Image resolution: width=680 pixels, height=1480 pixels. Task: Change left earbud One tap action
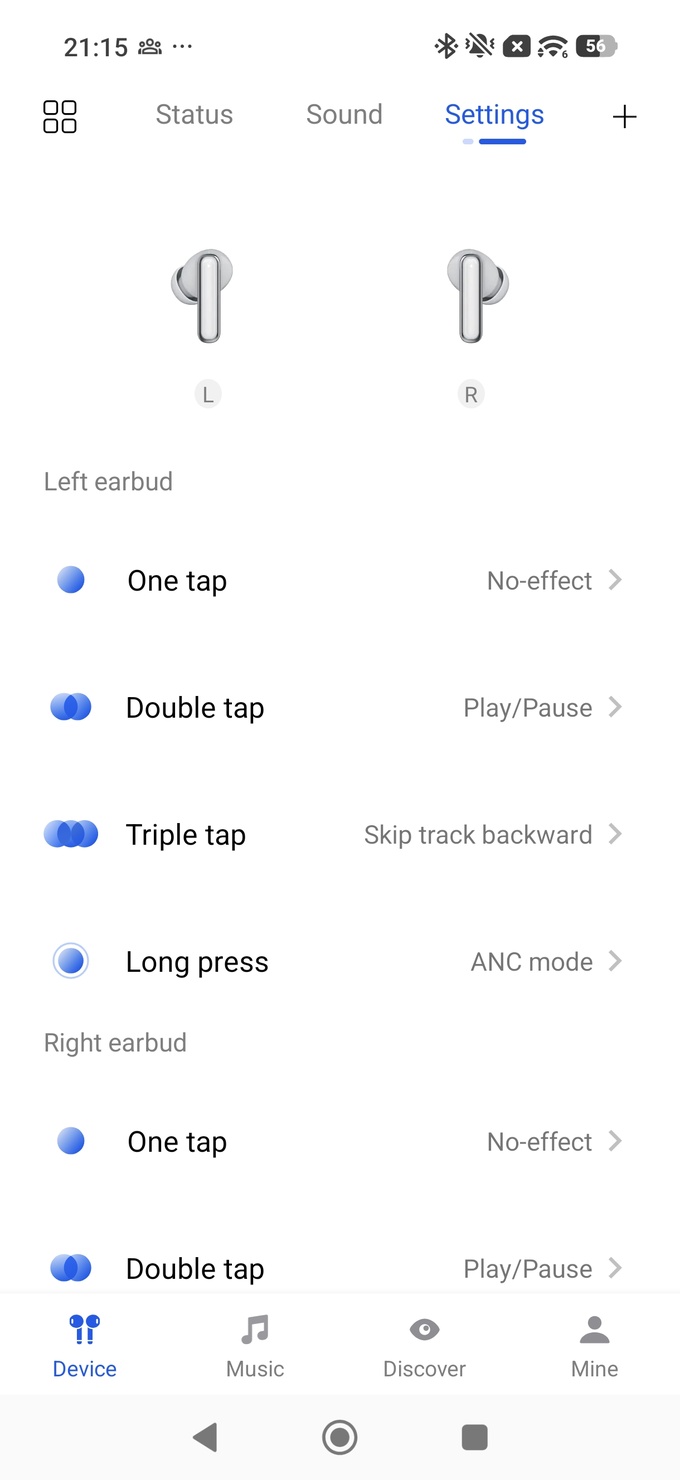pos(340,581)
